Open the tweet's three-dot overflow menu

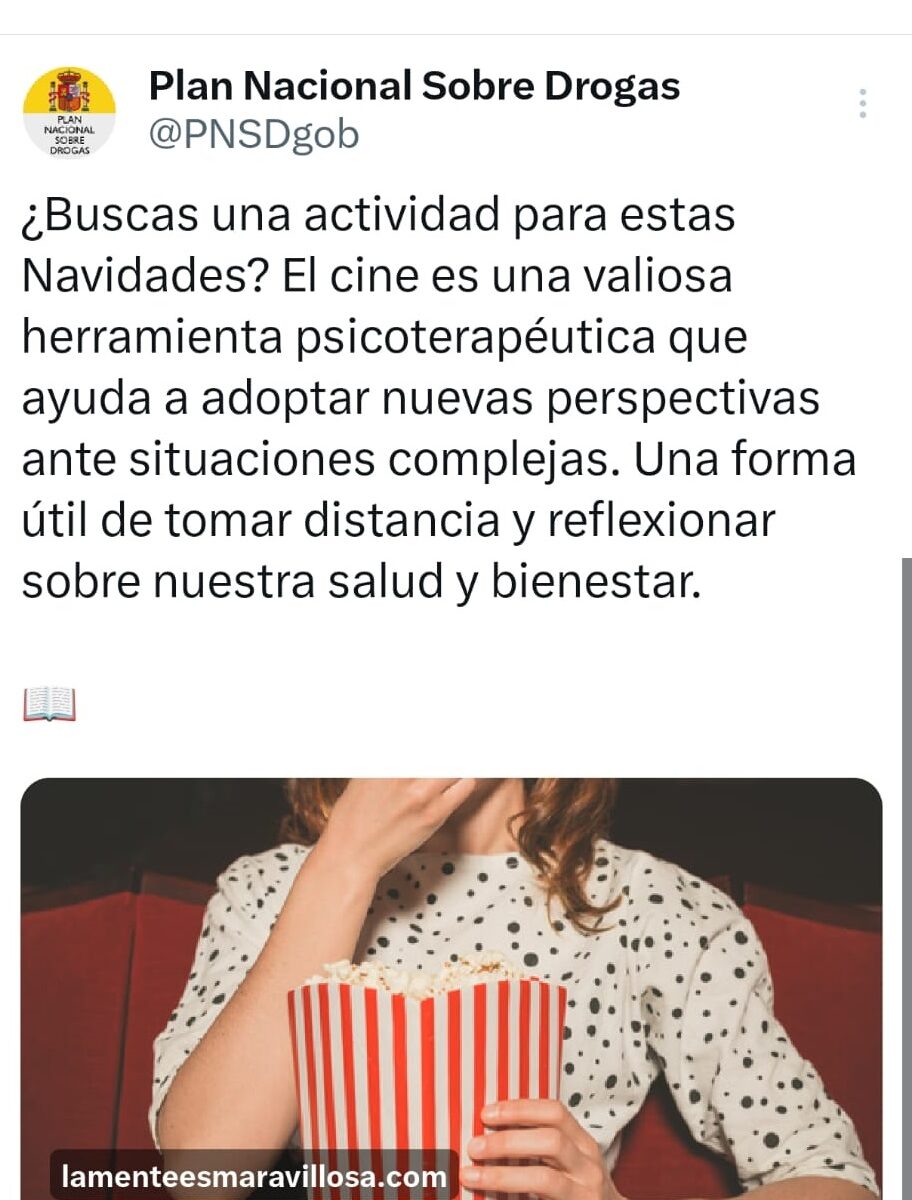862,103
